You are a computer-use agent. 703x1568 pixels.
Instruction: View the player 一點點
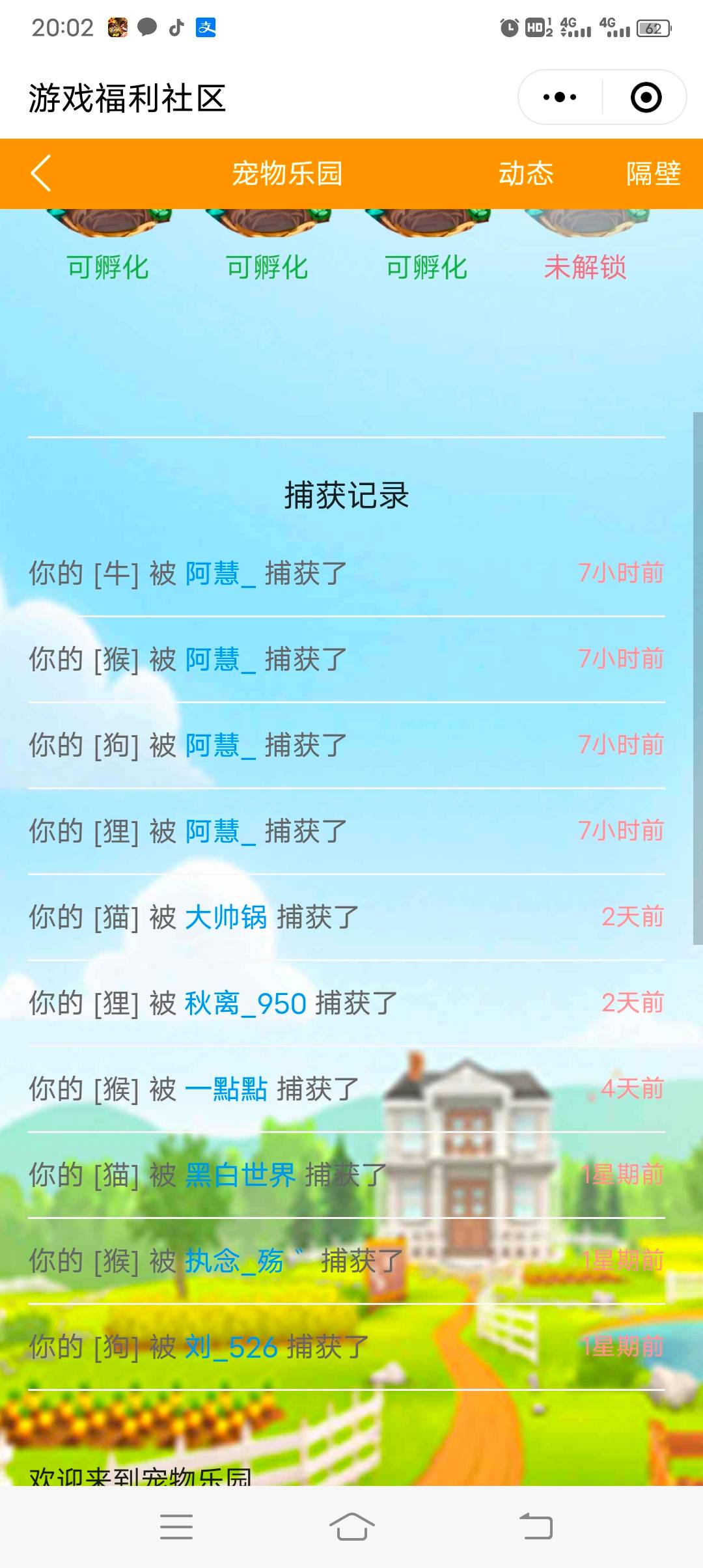click(x=226, y=1089)
